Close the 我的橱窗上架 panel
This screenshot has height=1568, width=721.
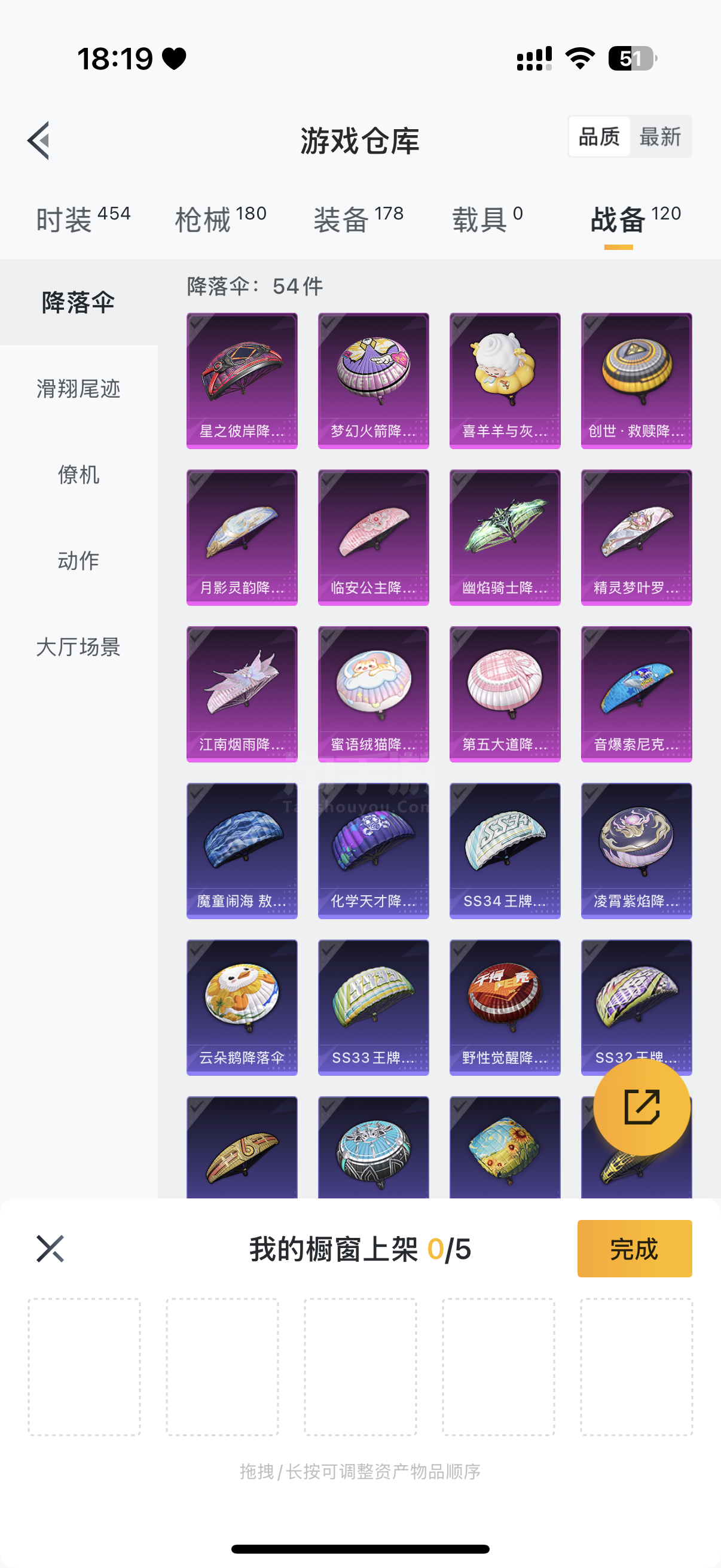pyautogui.click(x=50, y=1249)
